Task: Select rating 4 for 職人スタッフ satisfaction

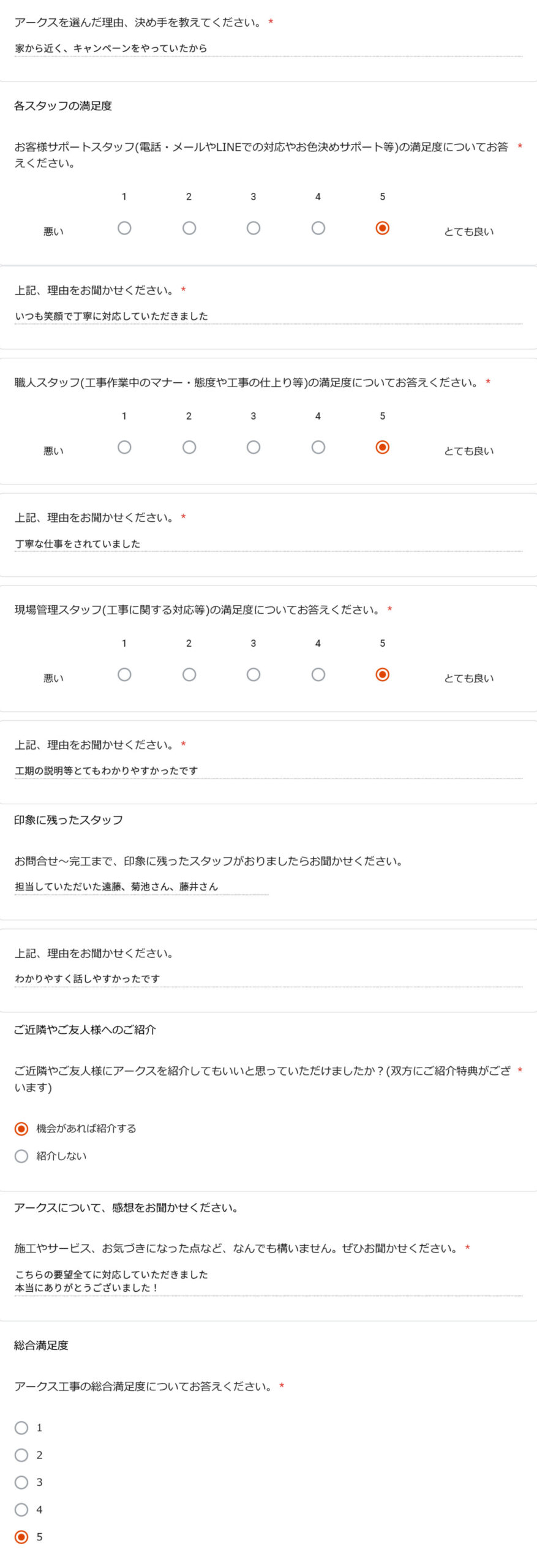Action: (318, 447)
